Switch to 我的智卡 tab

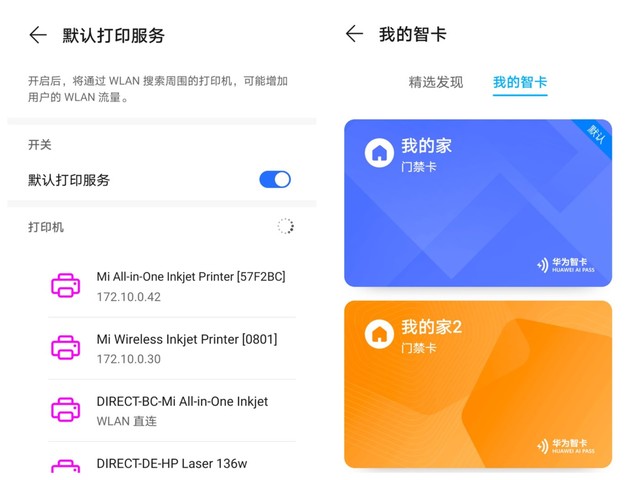click(520, 82)
